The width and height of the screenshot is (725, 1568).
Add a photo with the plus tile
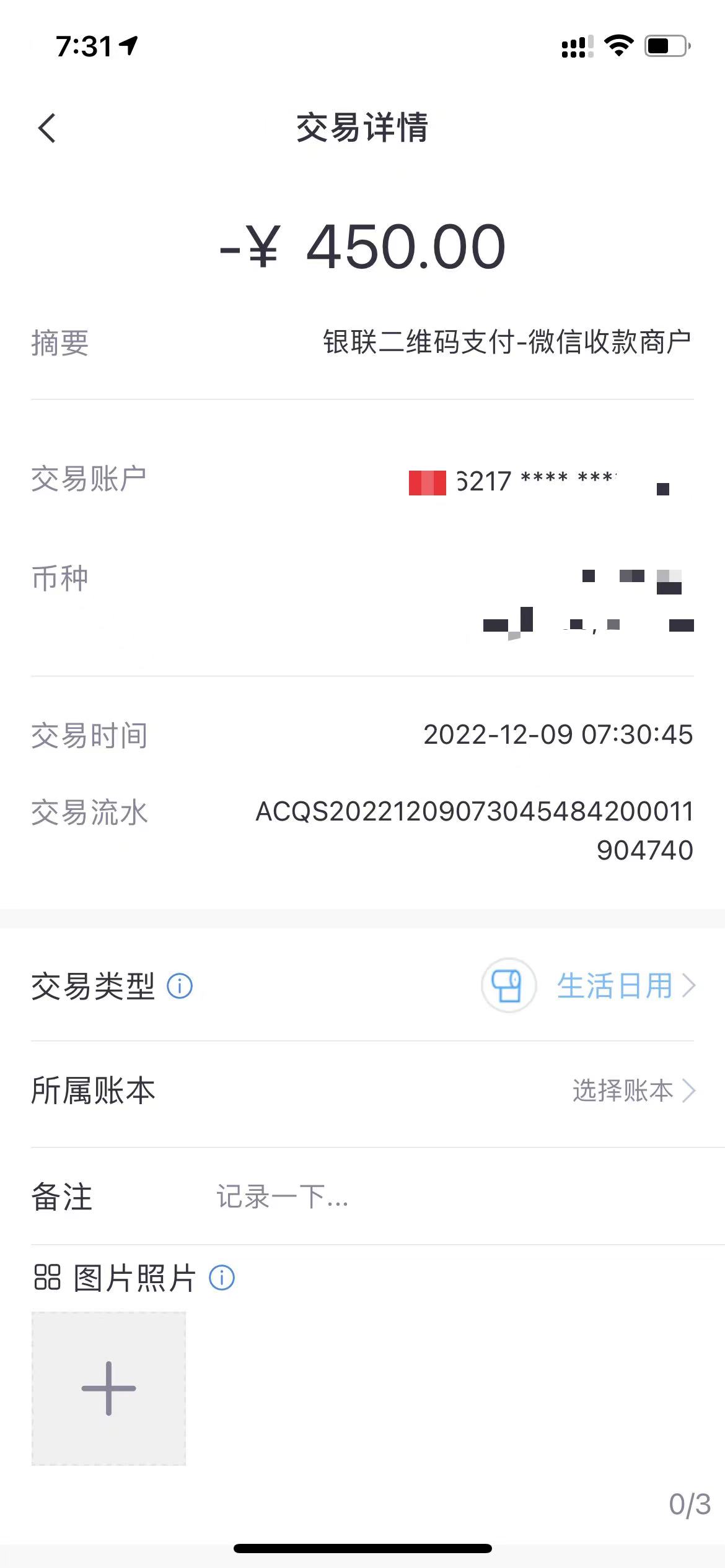108,1388
